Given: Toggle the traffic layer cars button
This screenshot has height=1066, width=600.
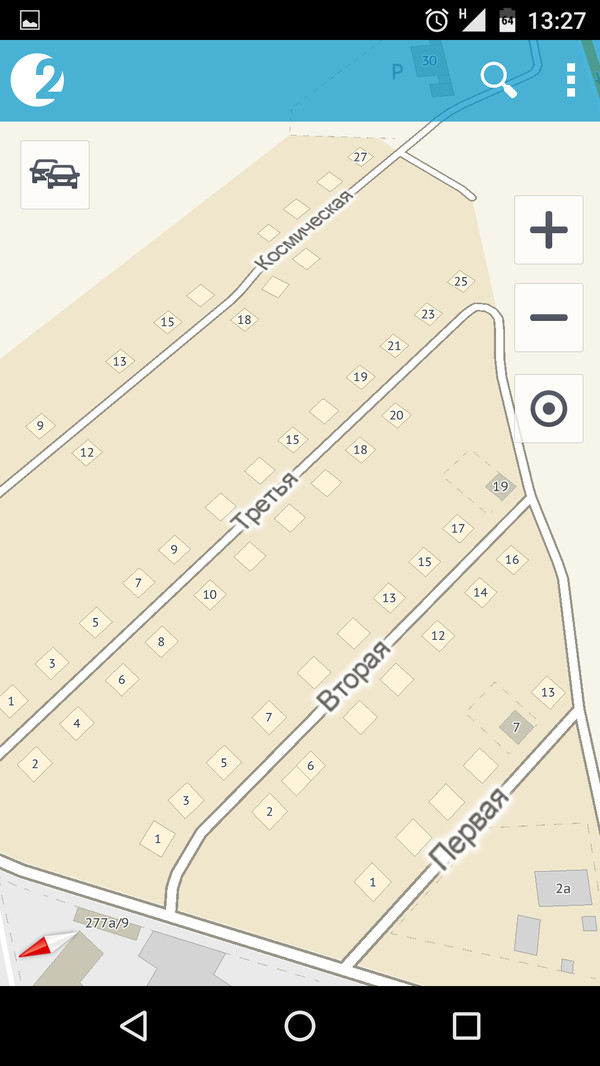Looking at the screenshot, I should (x=55, y=175).
